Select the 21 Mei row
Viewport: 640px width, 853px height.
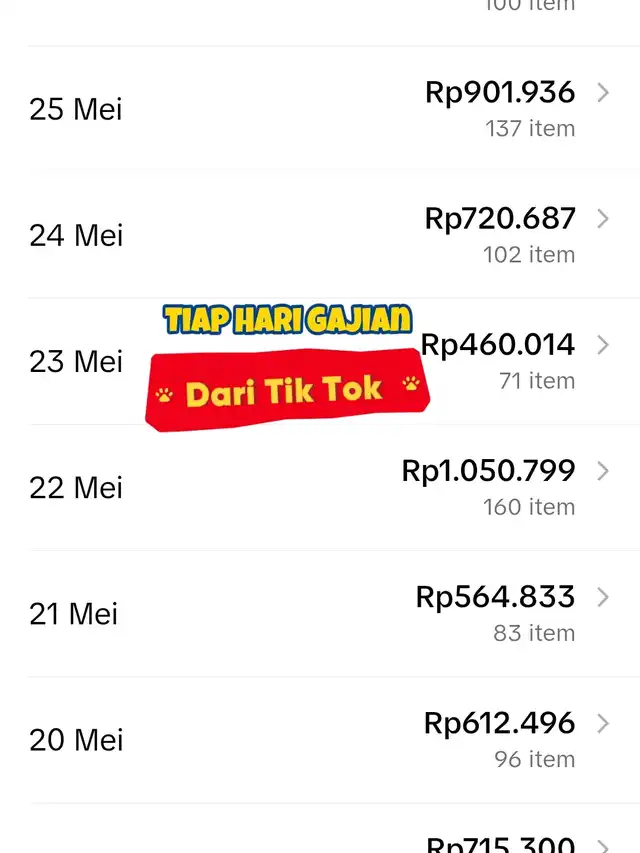click(320, 613)
